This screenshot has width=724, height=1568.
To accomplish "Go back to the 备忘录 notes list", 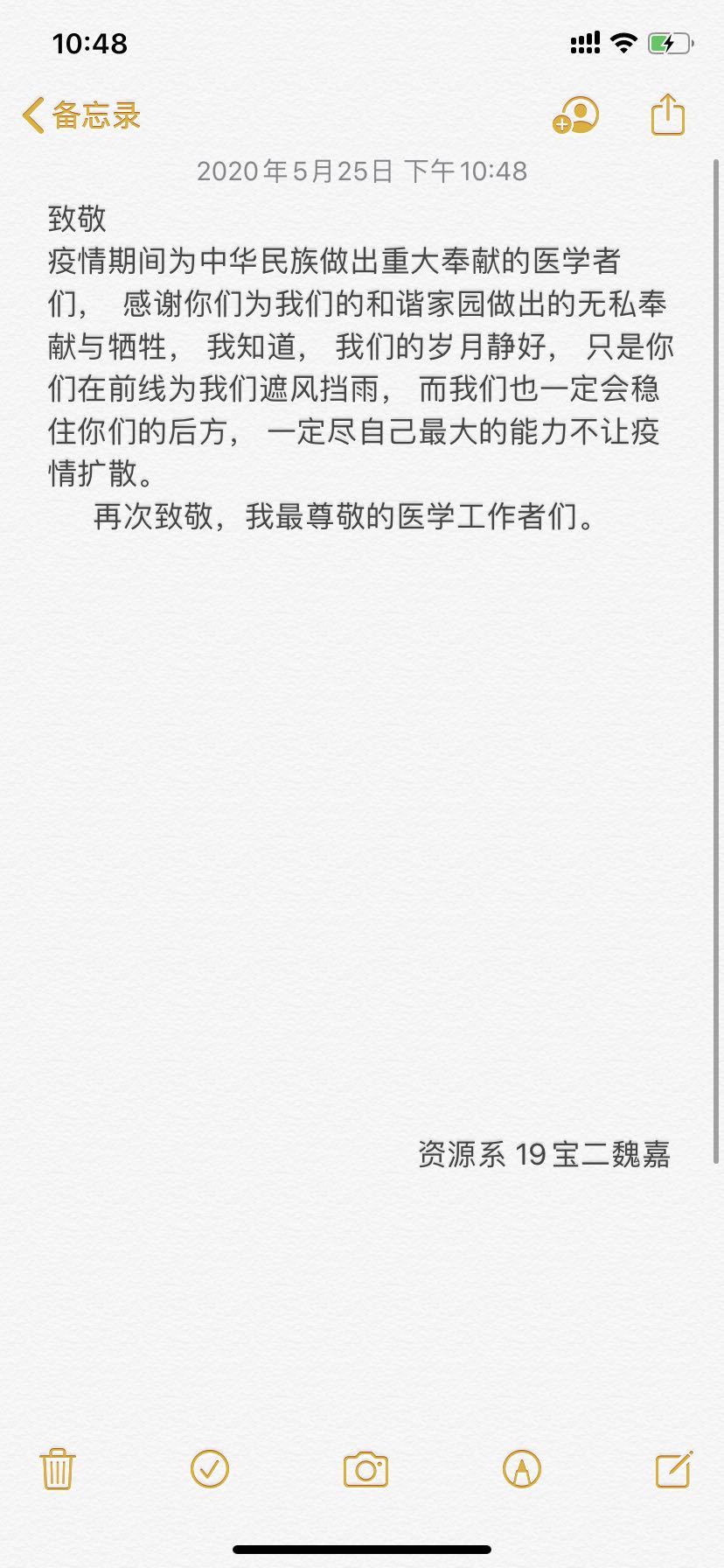I will (81, 115).
